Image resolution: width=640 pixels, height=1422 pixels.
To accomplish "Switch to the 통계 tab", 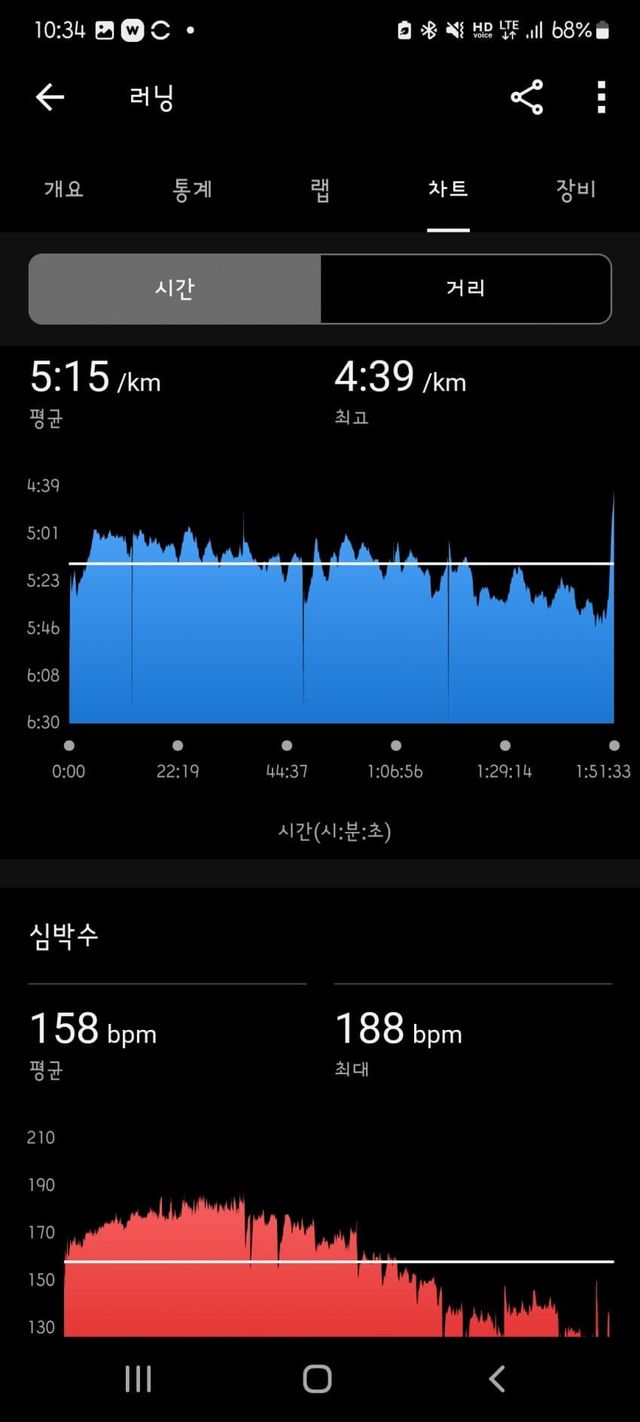I will click(192, 189).
